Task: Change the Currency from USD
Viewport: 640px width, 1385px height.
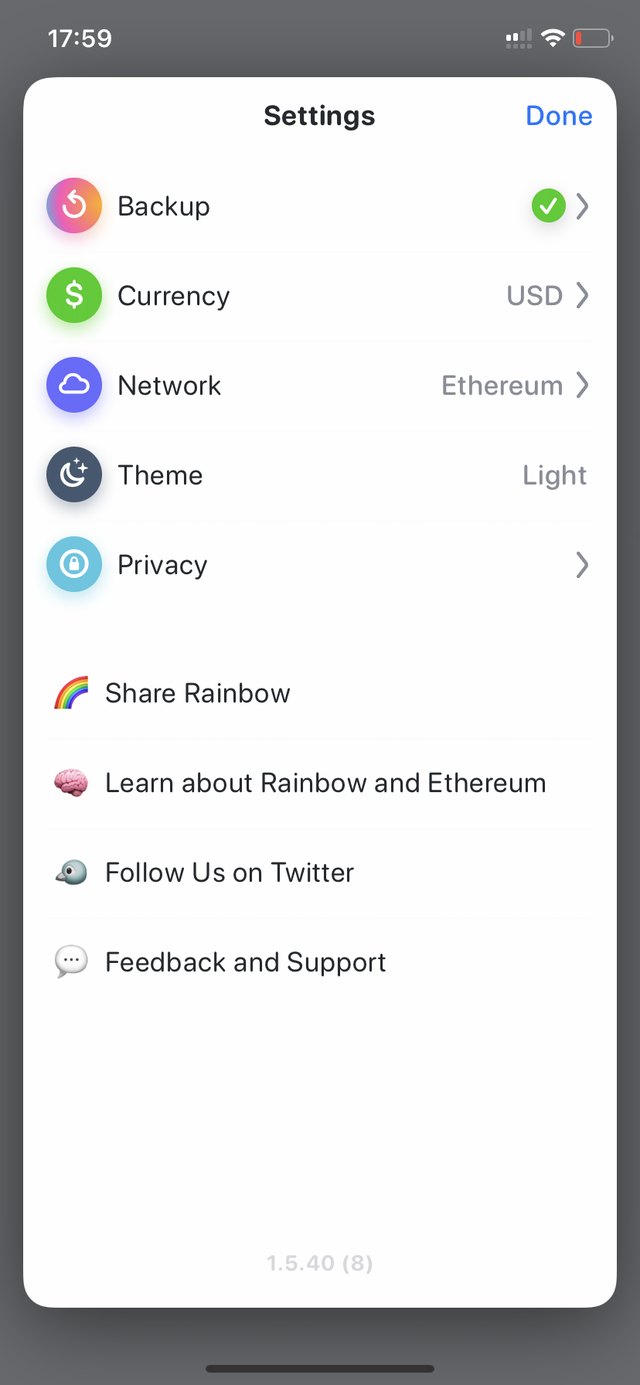Action: pos(320,296)
